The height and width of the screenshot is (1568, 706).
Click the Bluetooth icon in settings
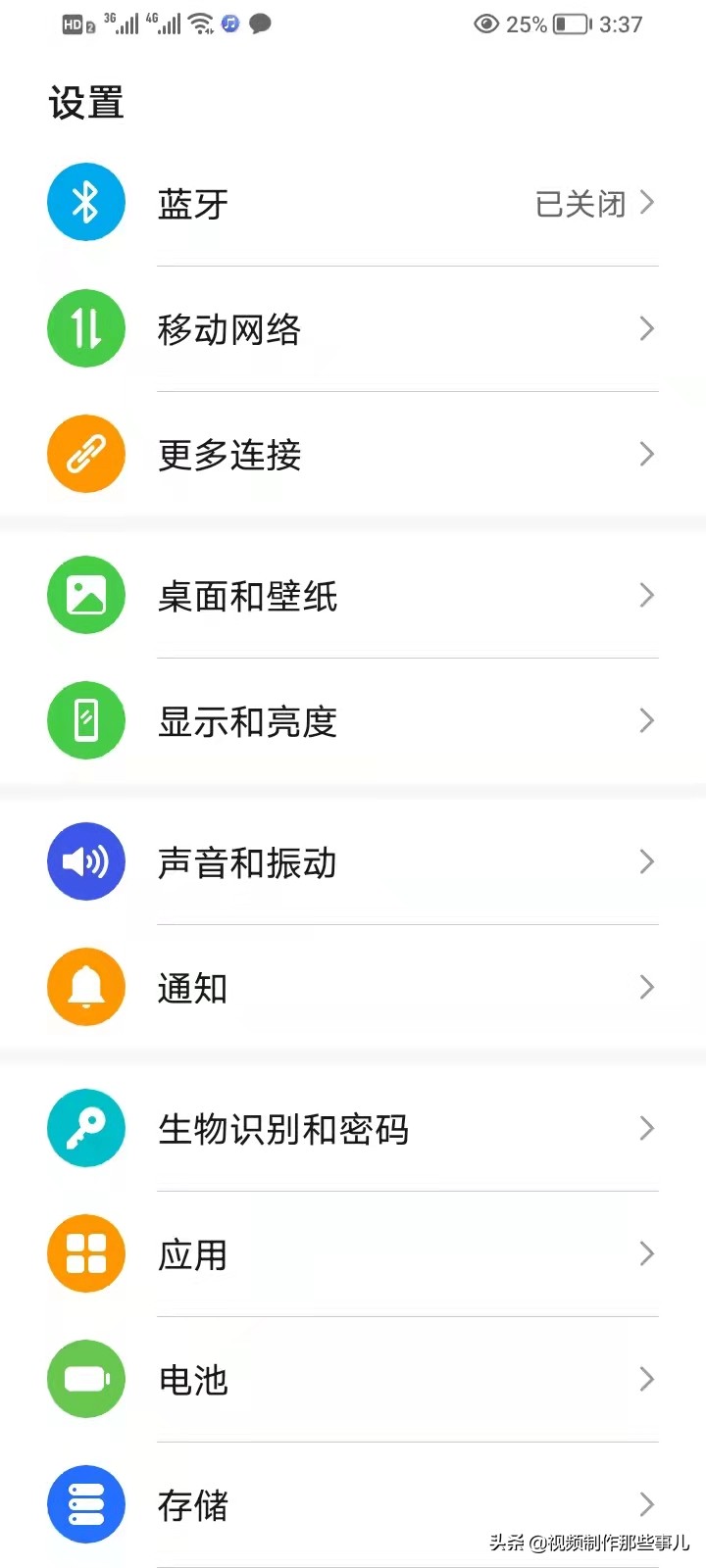[85, 202]
